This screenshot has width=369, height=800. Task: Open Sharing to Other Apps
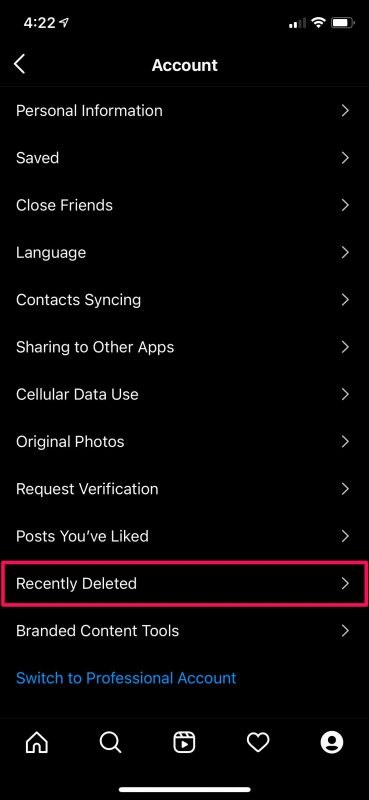click(x=184, y=347)
